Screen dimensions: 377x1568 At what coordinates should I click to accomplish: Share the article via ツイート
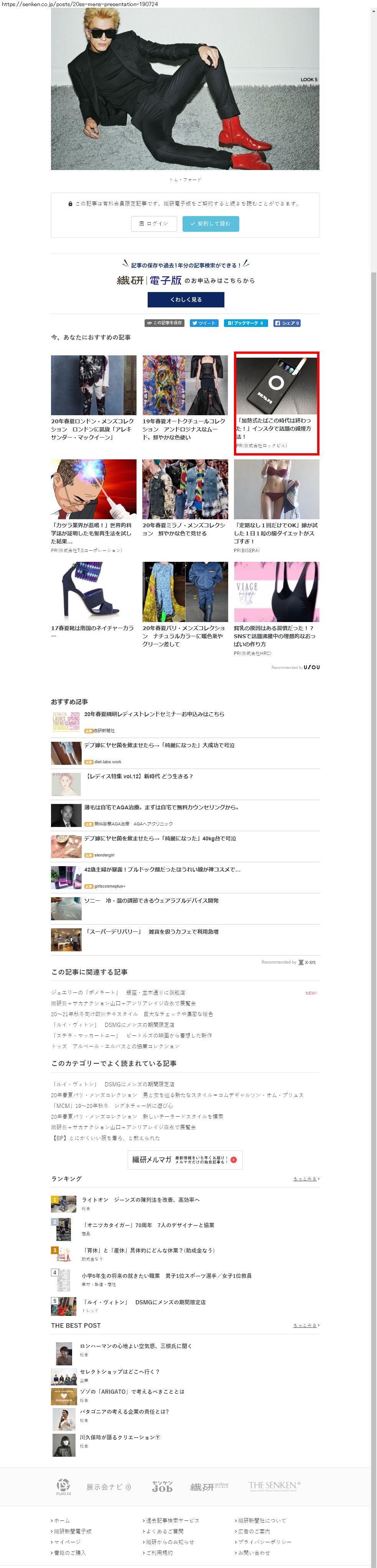[204, 323]
